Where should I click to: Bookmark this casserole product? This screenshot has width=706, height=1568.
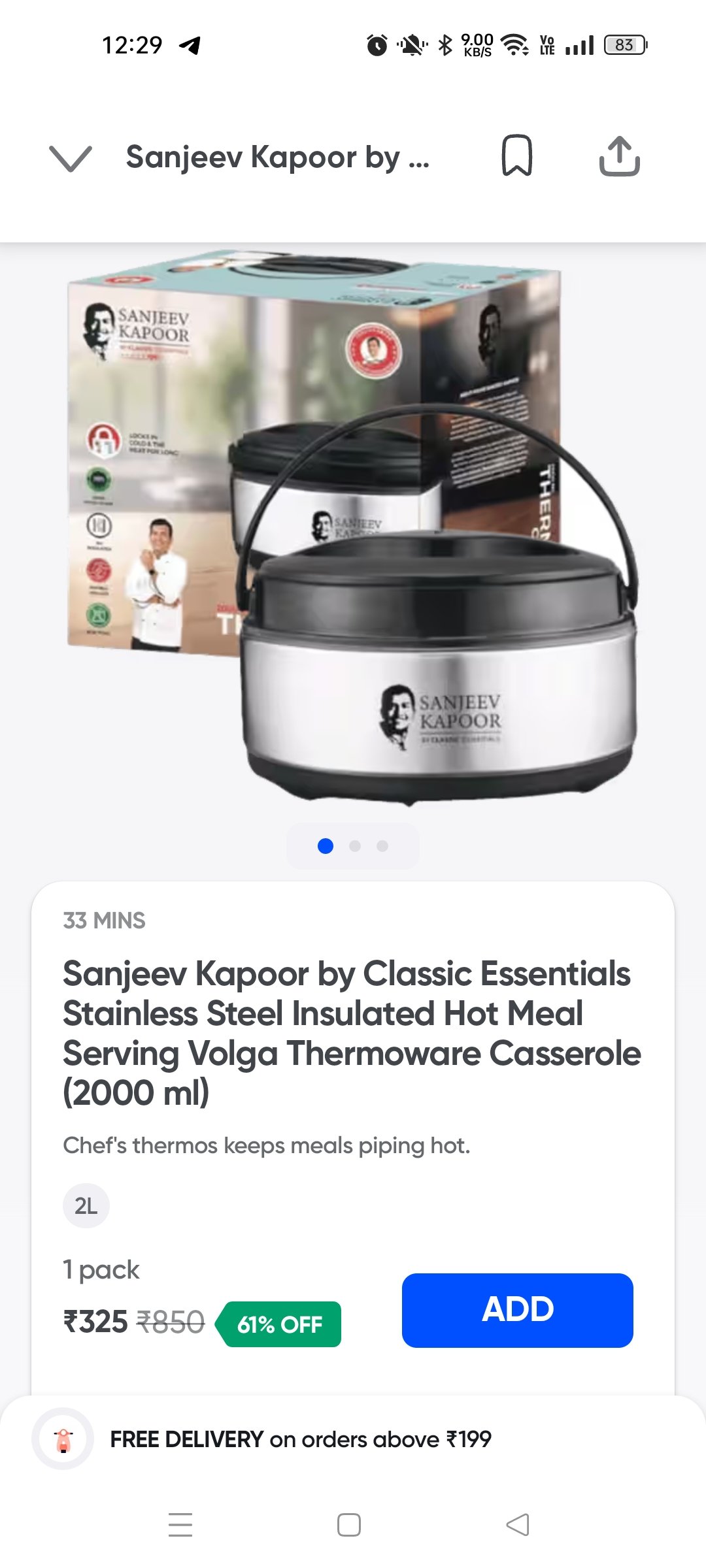(x=516, y=156)
